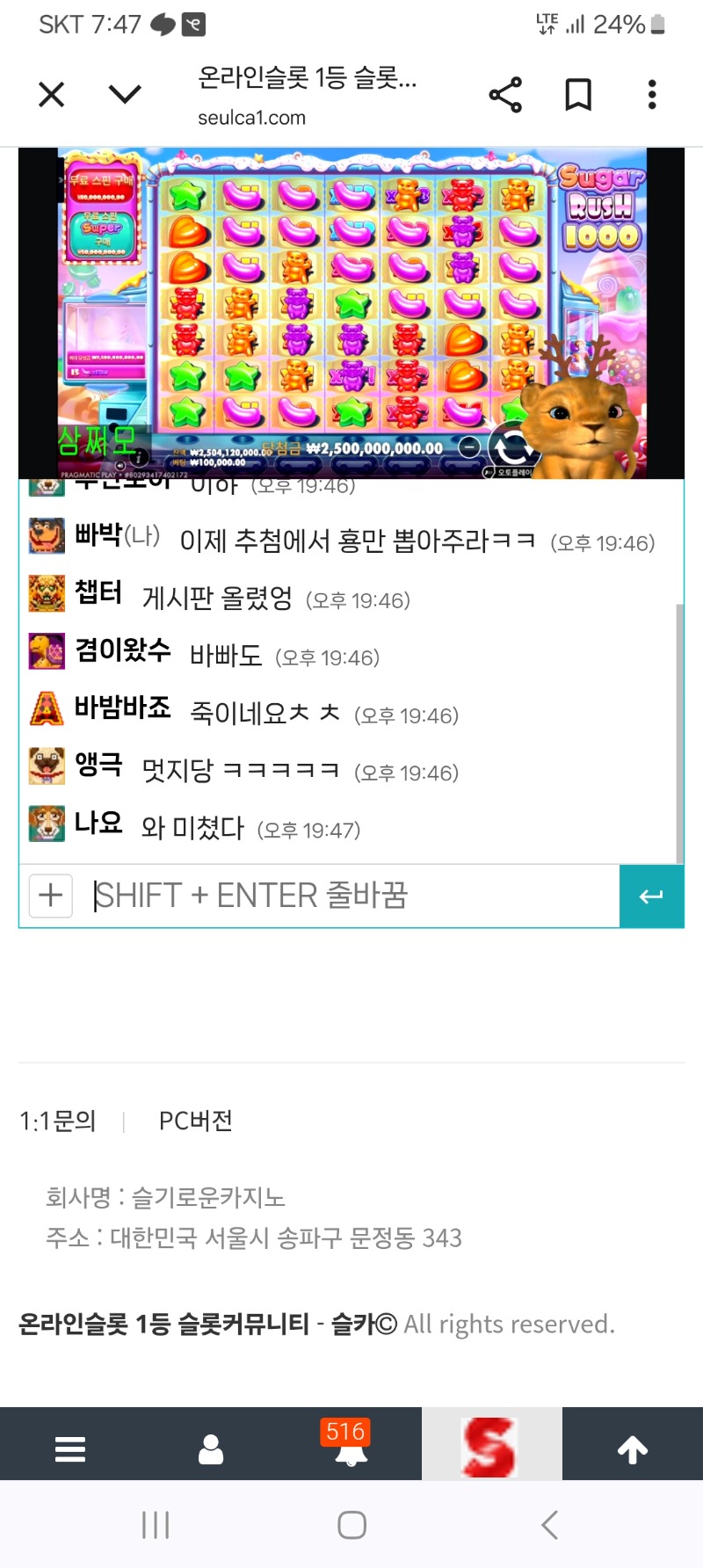Open the hamburger menu in bottom bar
Viewport: 703px width, 1568px height.
click(x=70, y=1448)
